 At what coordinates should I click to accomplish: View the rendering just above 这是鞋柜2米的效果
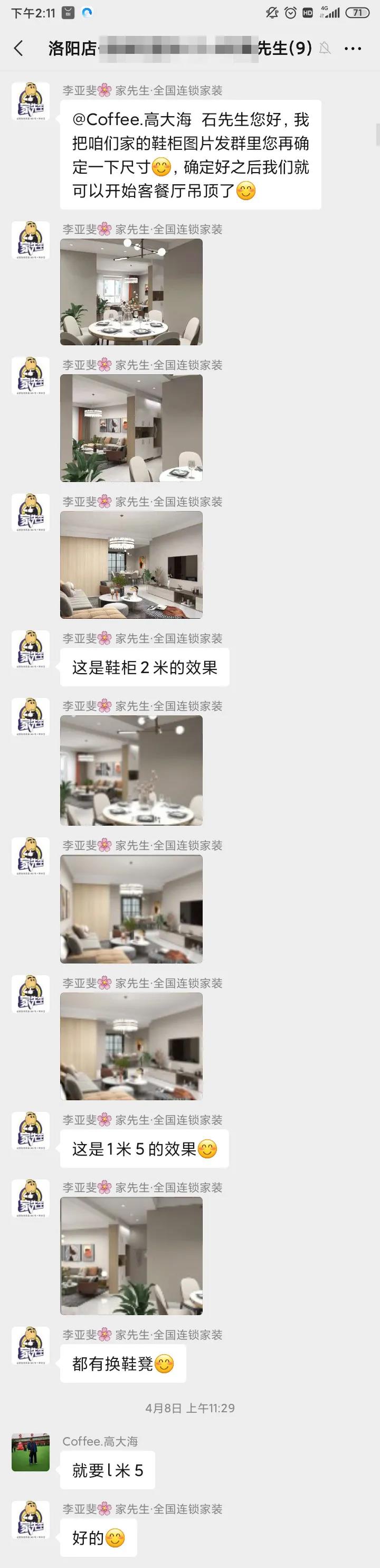click(x=131, y=565)
